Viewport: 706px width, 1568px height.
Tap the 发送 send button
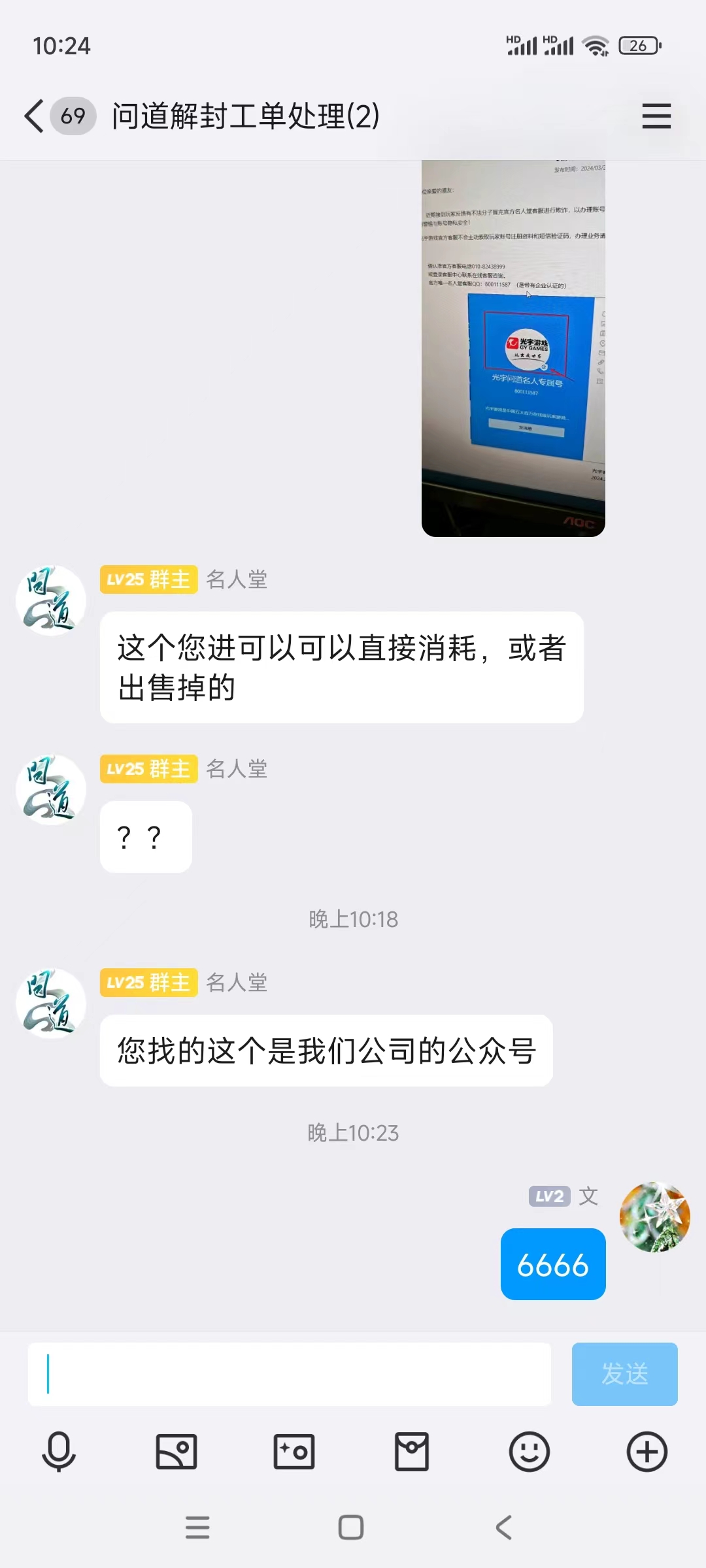click(x=624, y=1374)
